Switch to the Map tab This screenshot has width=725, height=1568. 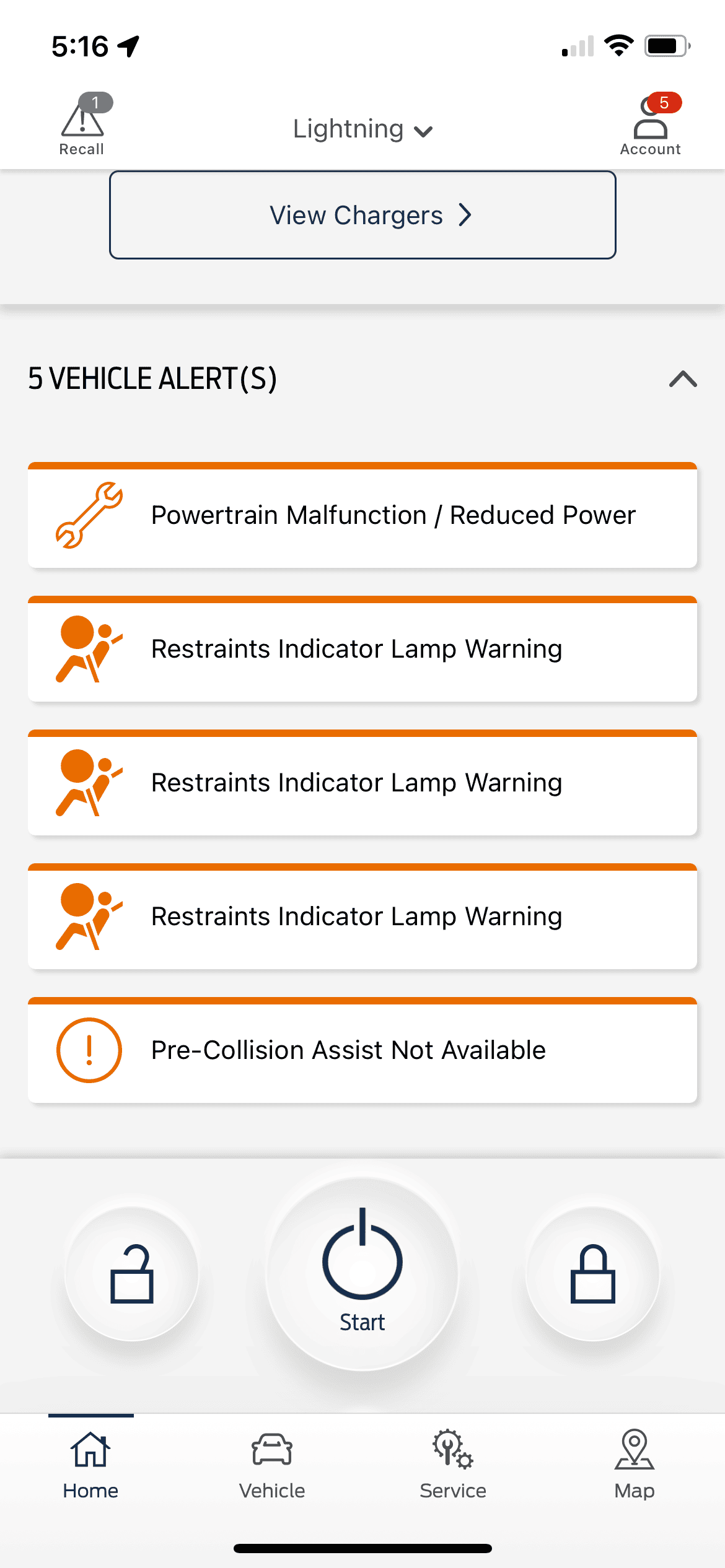click(x=635, y=1465)
